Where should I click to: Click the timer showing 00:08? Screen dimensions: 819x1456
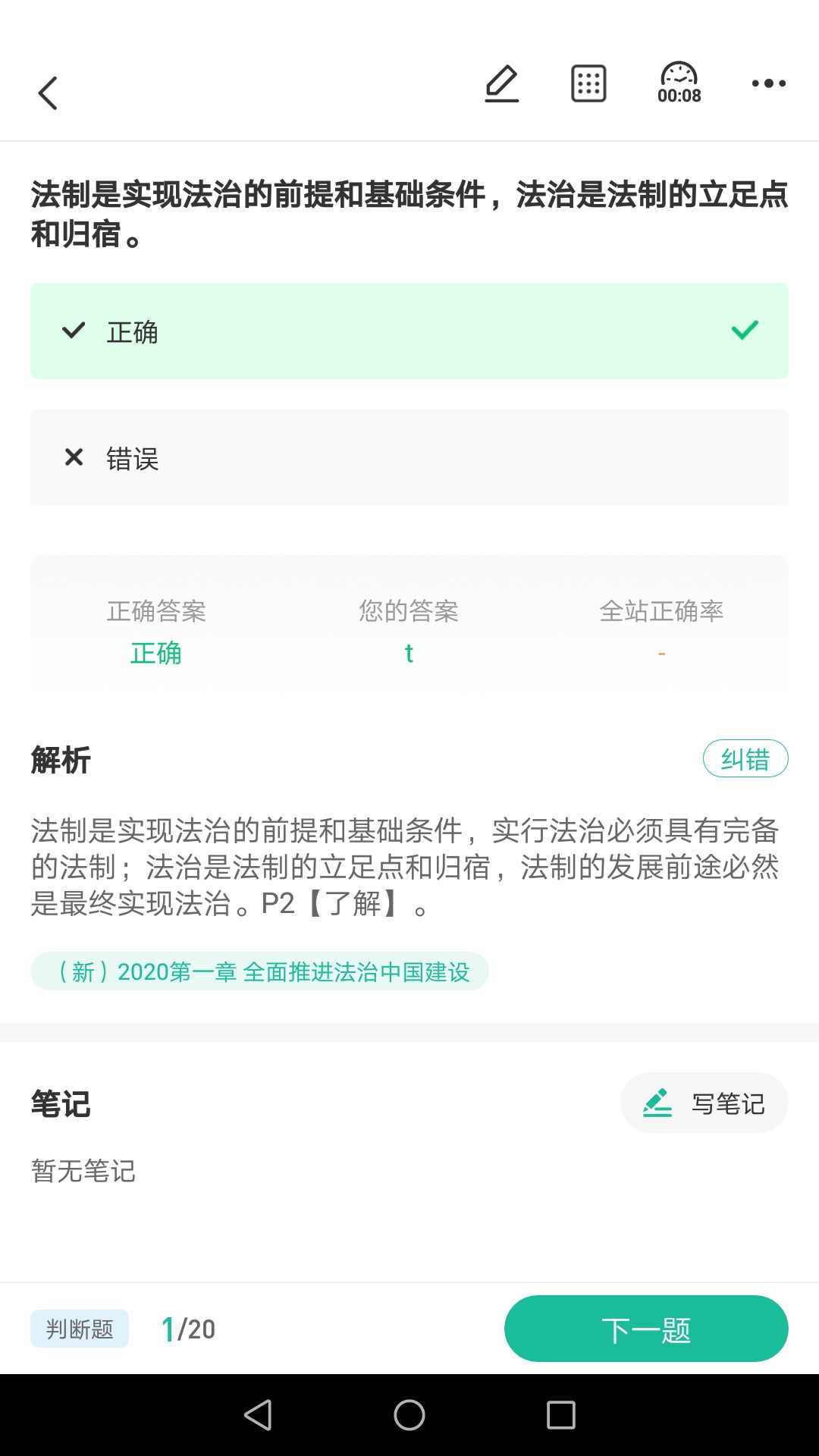click(x=677, y=83)
